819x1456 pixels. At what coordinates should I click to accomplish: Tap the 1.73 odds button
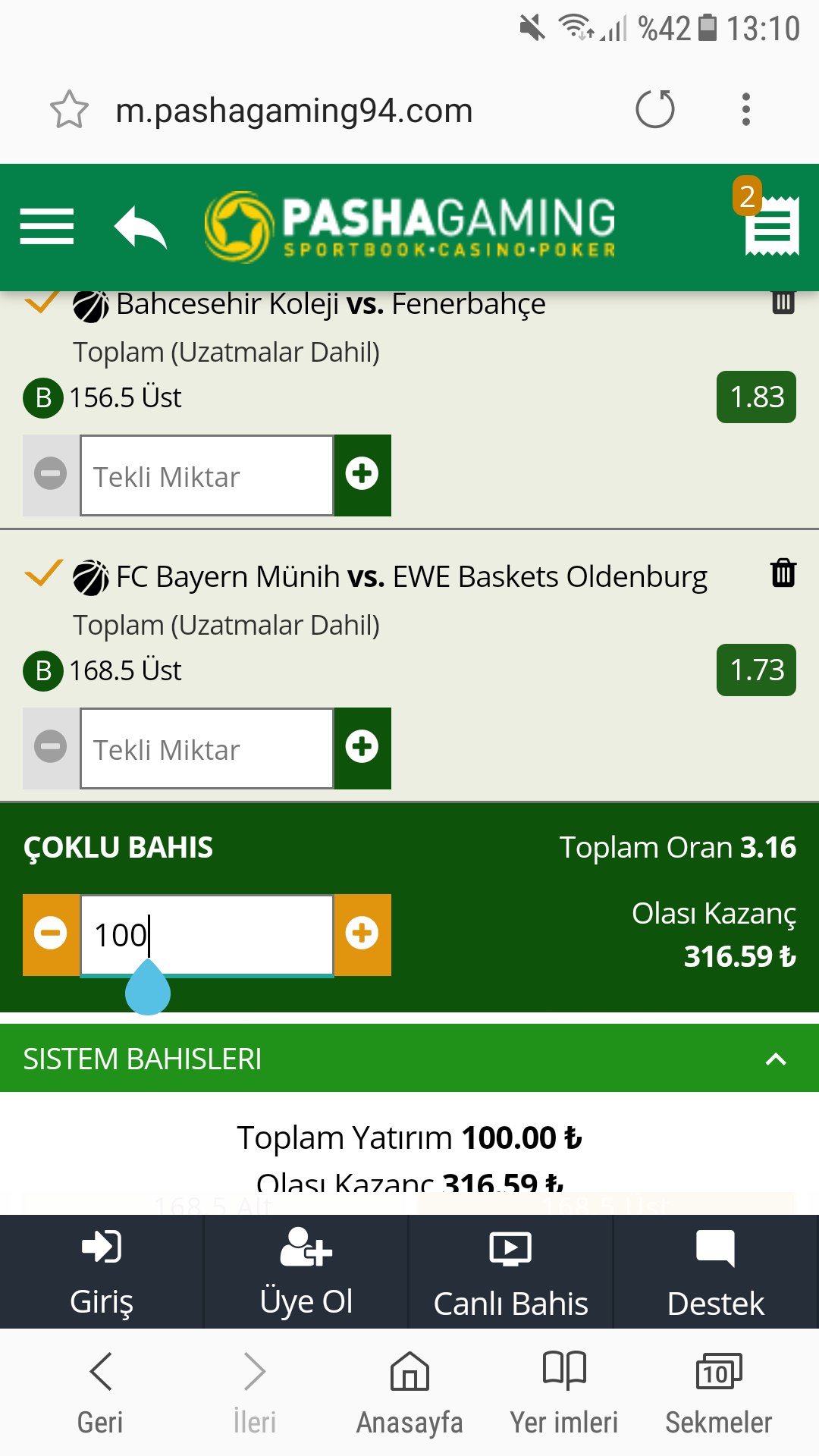(756, 670)
